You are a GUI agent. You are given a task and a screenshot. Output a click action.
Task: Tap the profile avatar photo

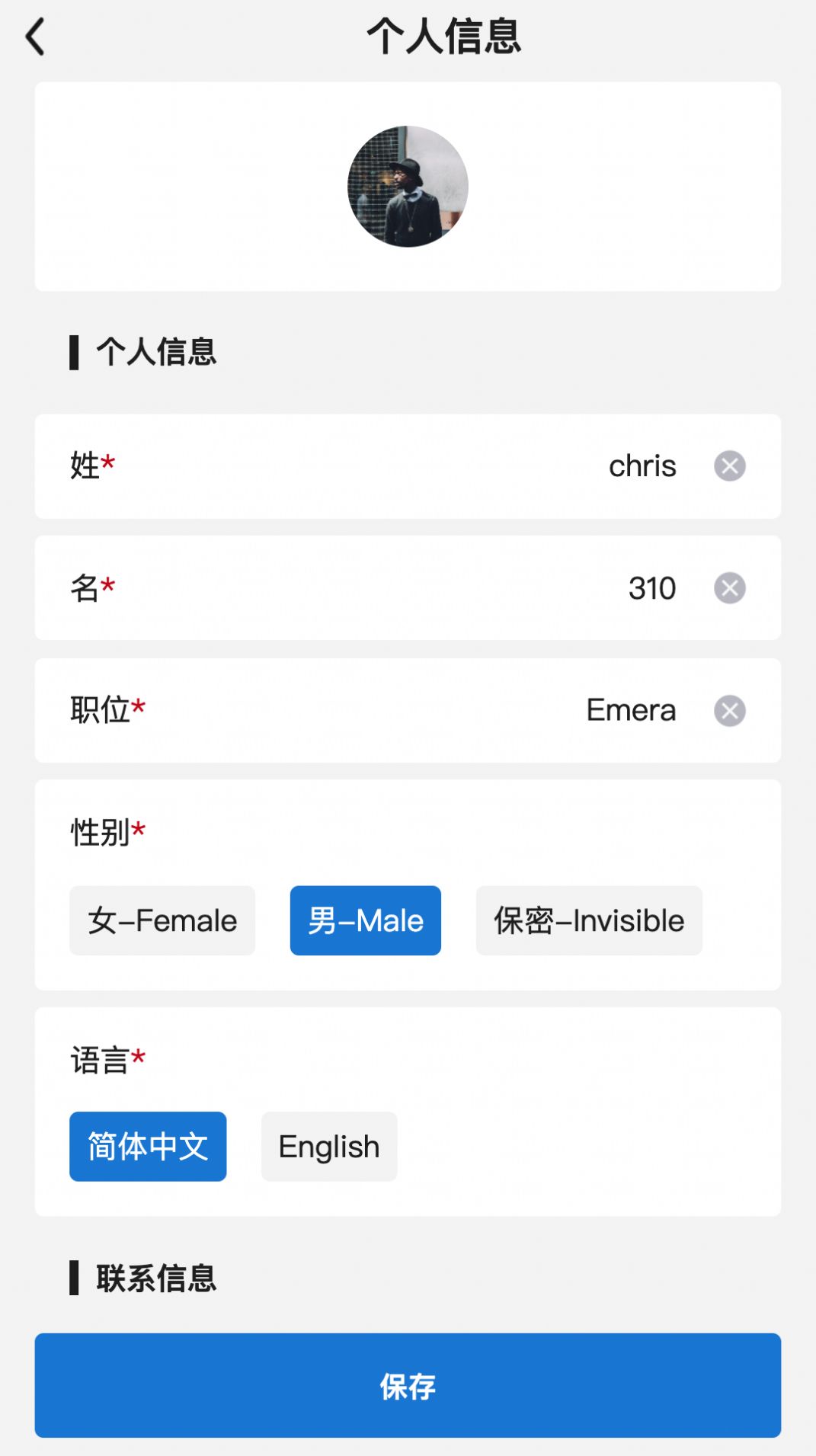(x=408, y=185)
